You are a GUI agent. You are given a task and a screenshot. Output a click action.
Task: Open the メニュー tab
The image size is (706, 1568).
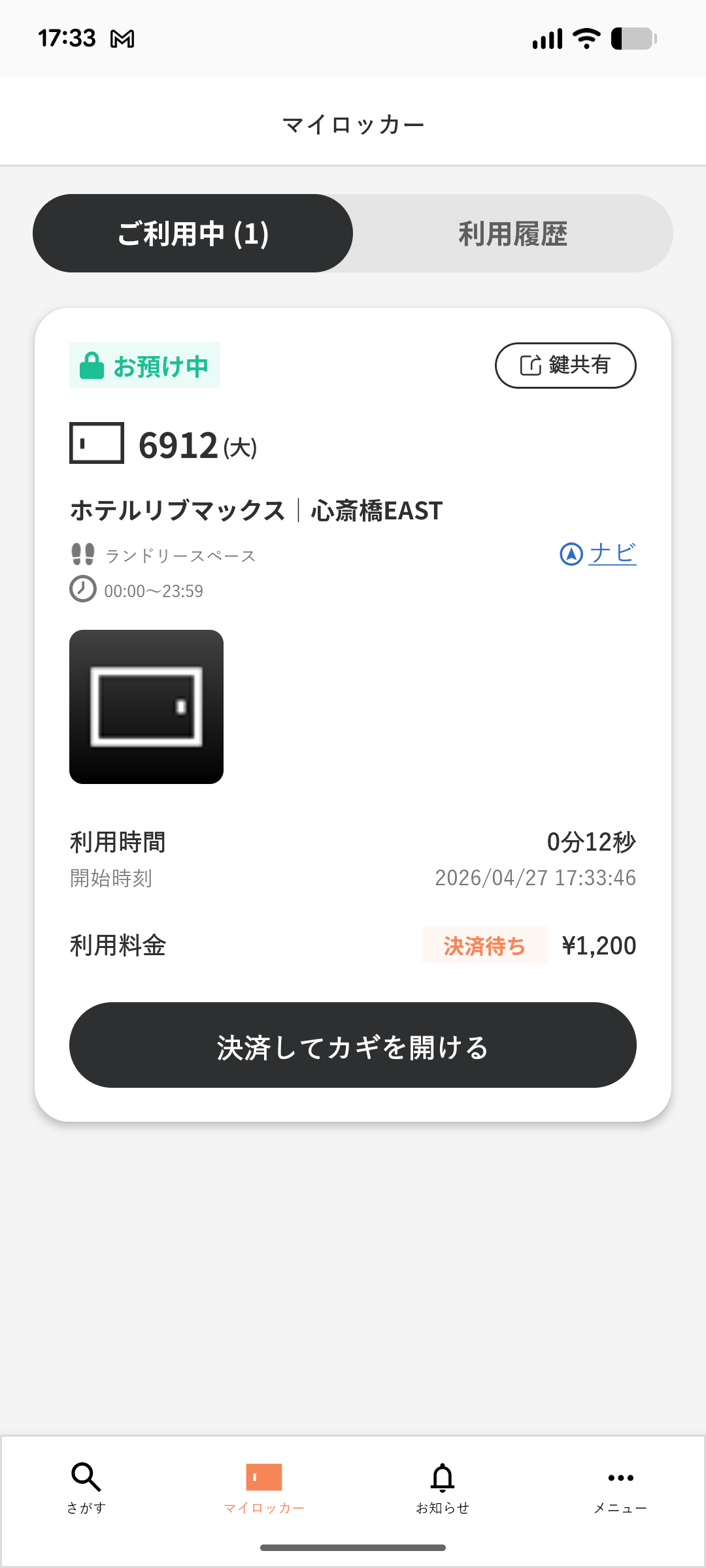[x=620, y=1487]
